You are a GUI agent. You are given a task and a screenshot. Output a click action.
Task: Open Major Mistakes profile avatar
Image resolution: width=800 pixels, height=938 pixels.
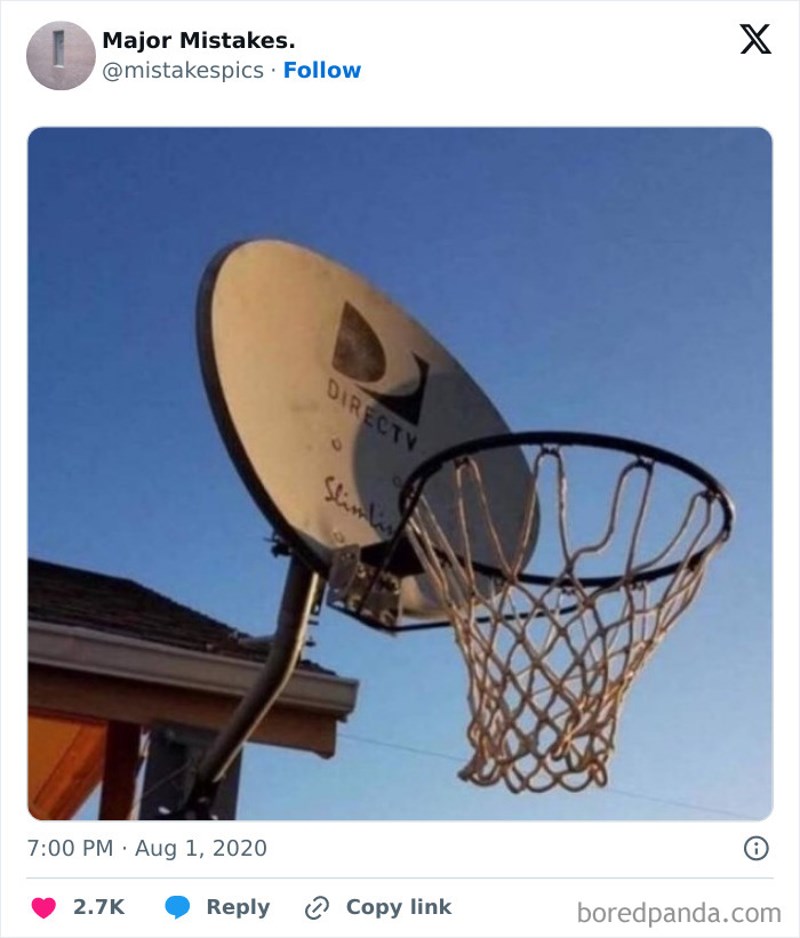tap(60, 56)
